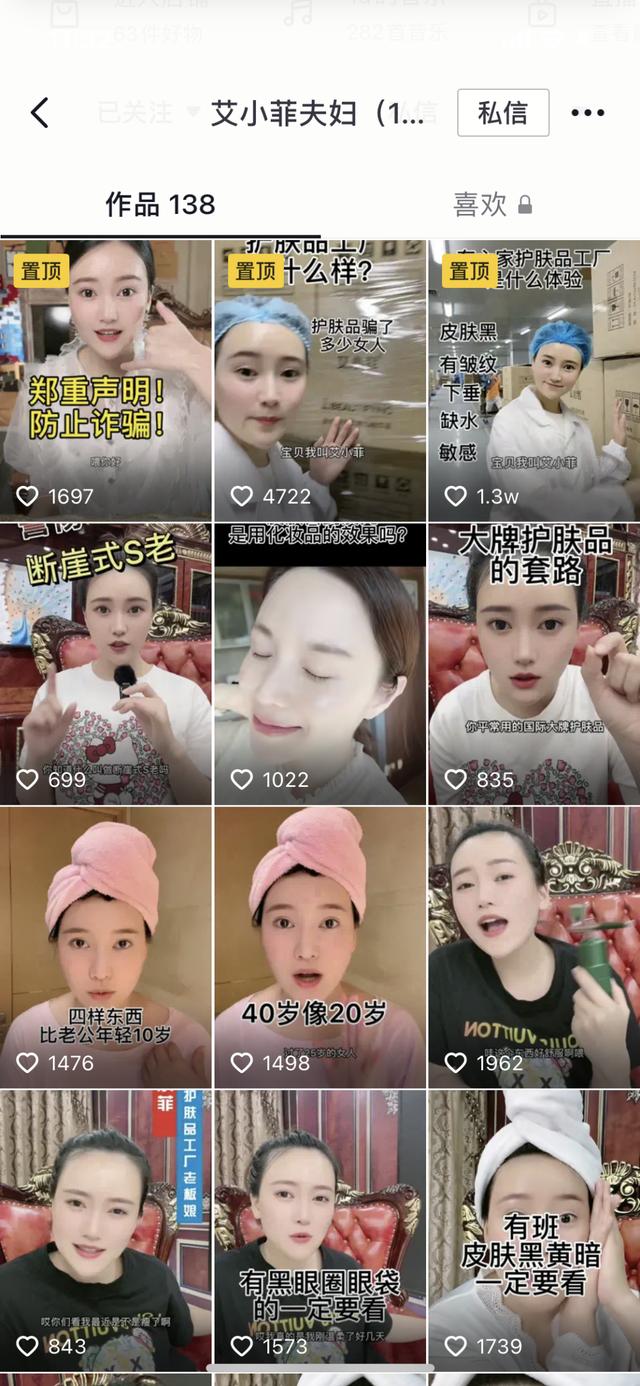640x1386 pixels.
Task: Switch to the 喜欢 likes tab
Action: [x=480, y=205]
